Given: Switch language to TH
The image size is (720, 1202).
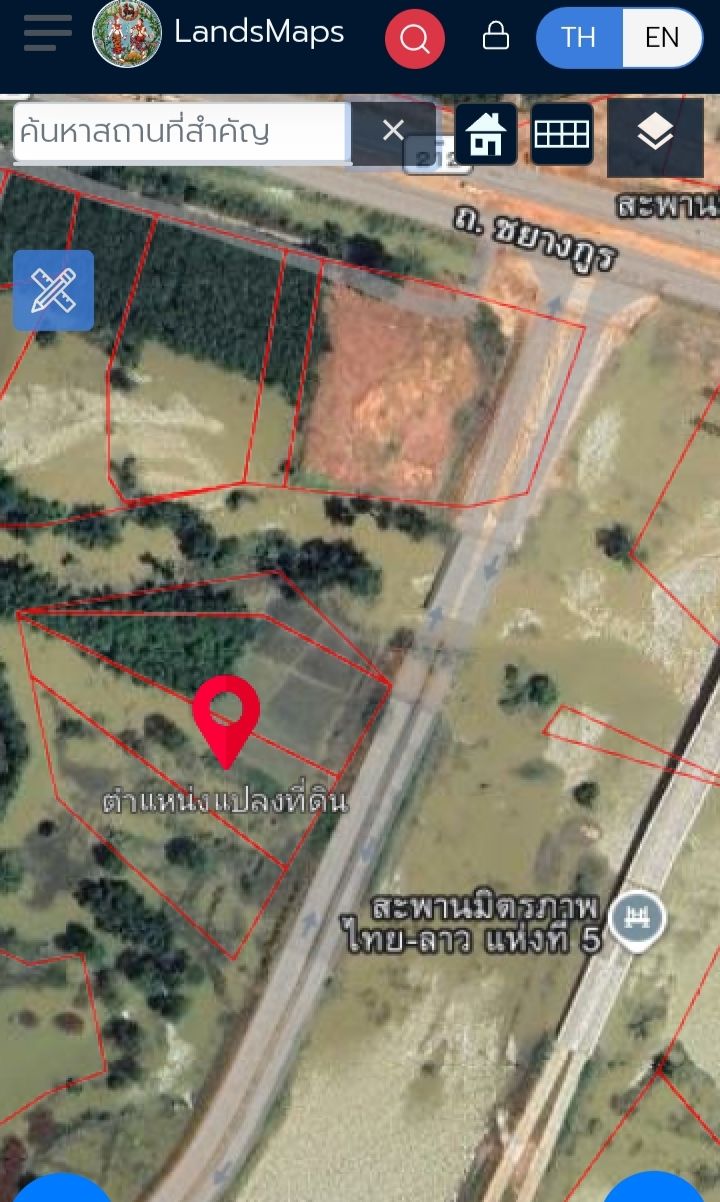Looking at the screenshot, I should (579, 38).
